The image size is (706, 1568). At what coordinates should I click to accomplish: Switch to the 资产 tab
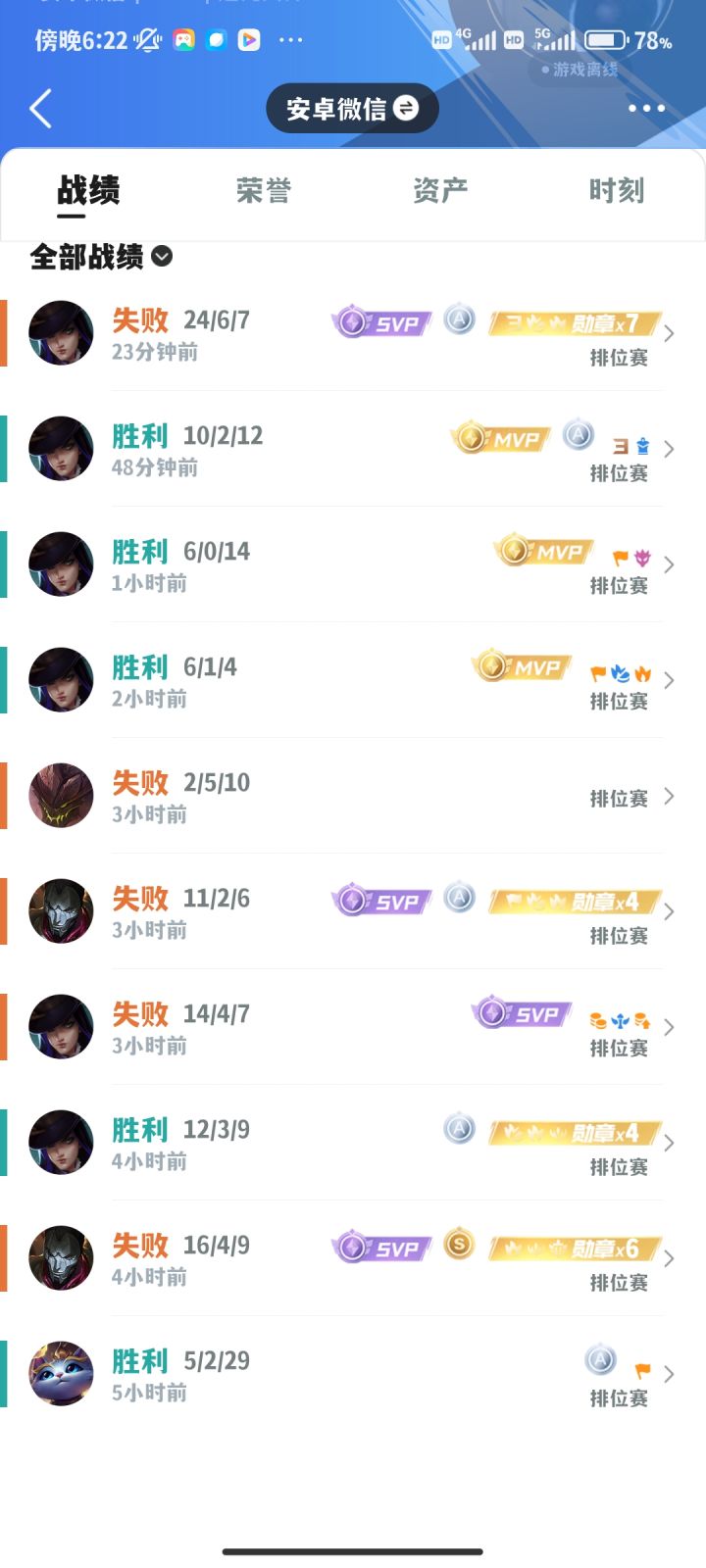pyautogui.click(x=440, y=190)
